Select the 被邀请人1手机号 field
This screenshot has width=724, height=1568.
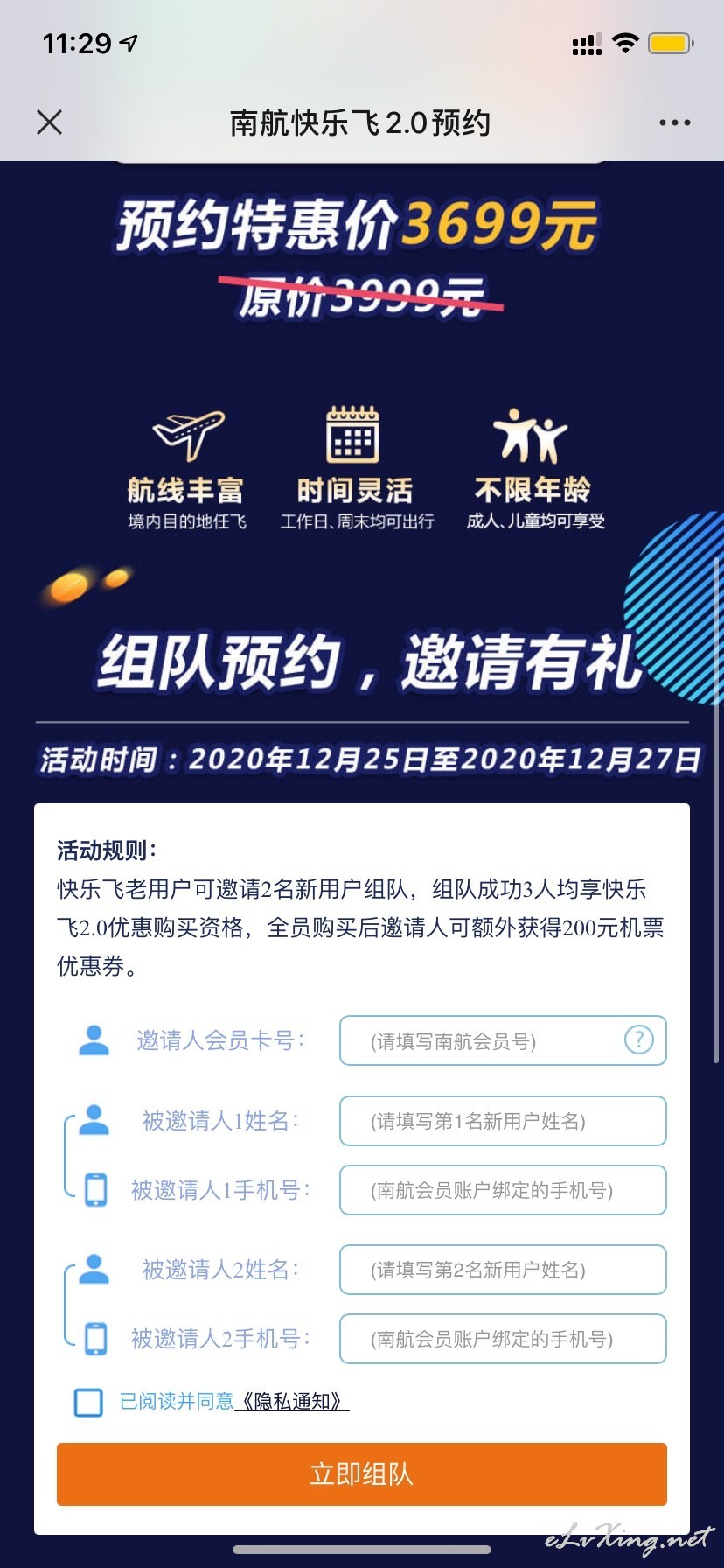(x=503, y=1190)
